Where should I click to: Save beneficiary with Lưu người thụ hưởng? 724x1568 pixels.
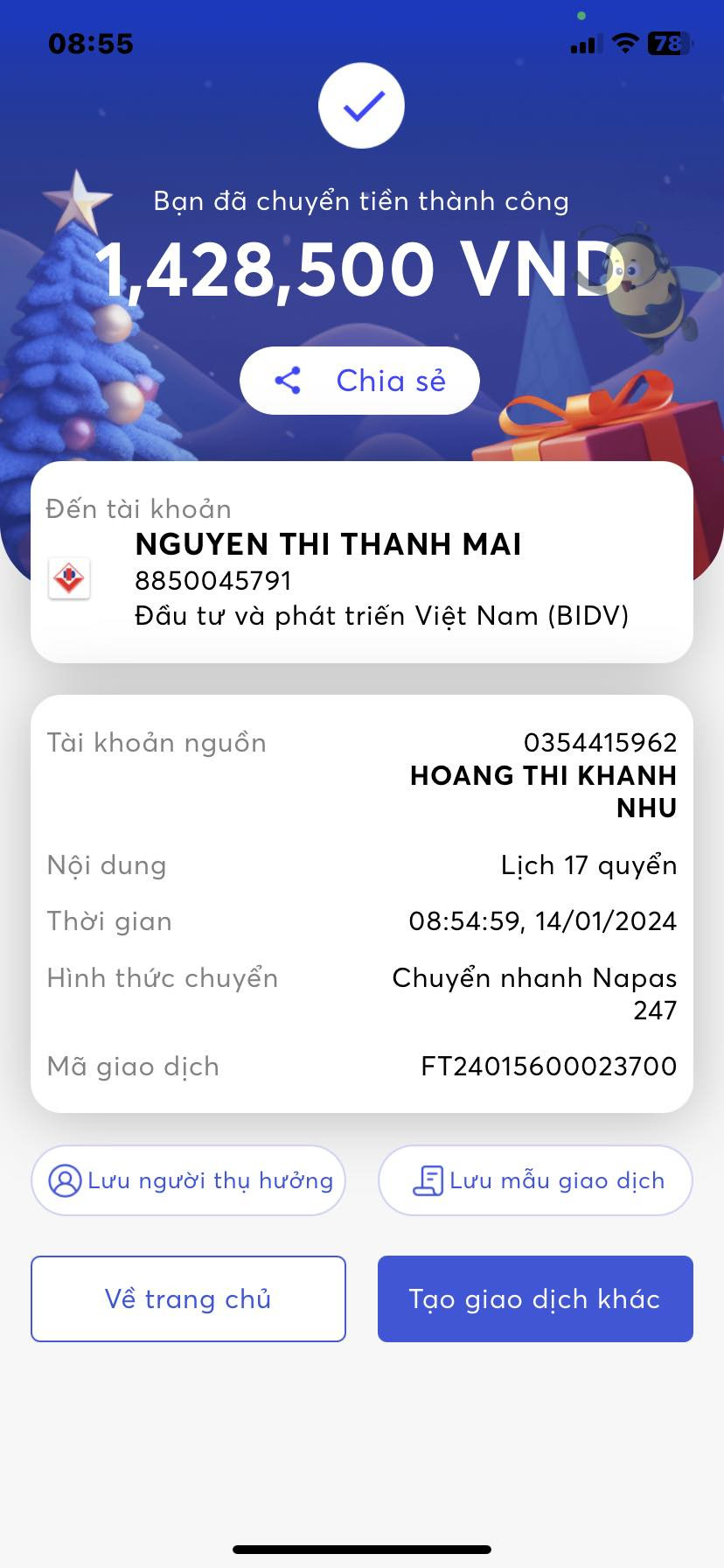[x=188, y=1180]
